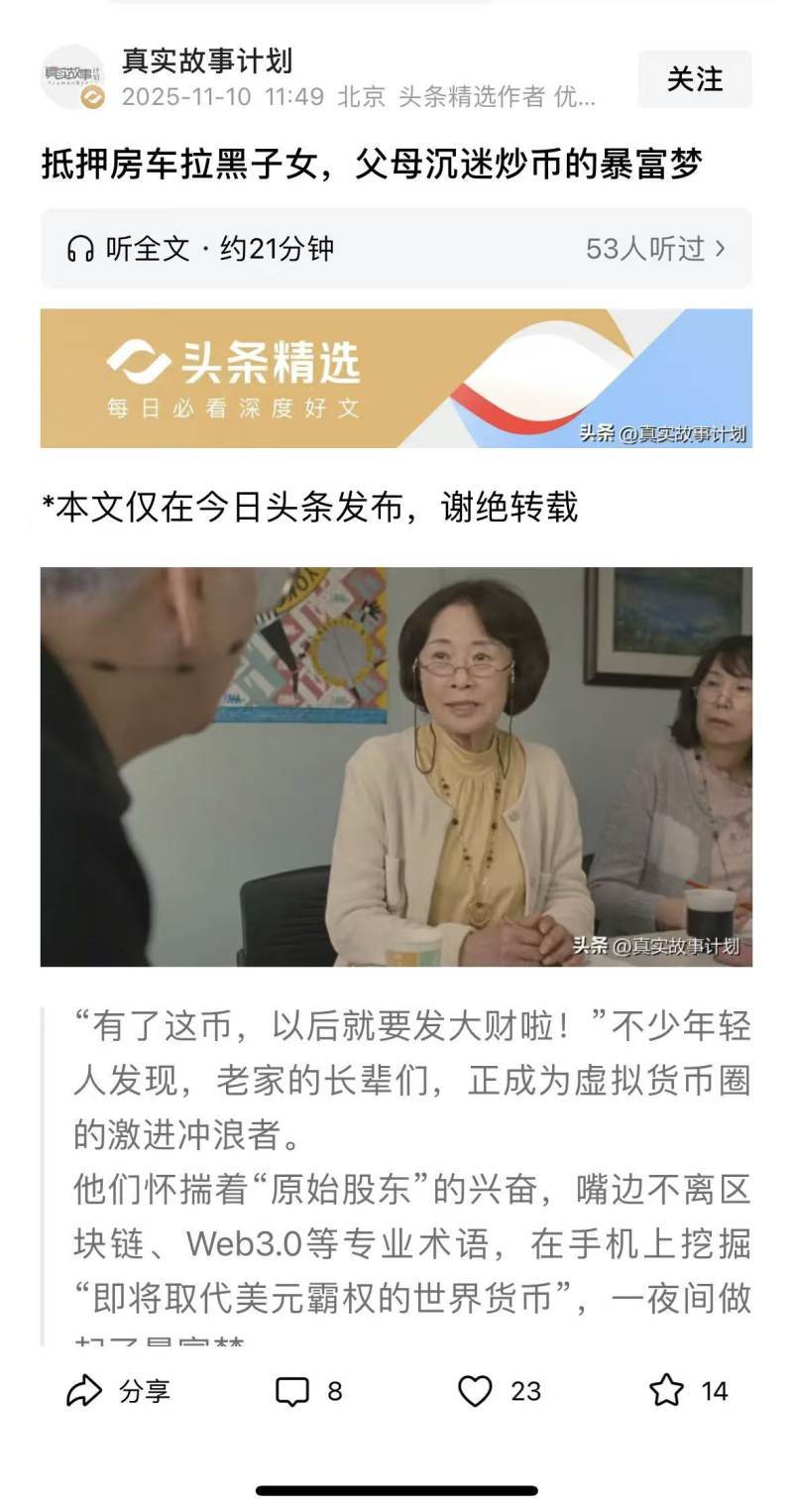
Task: Share this article
Action: tap(118, 1391)
